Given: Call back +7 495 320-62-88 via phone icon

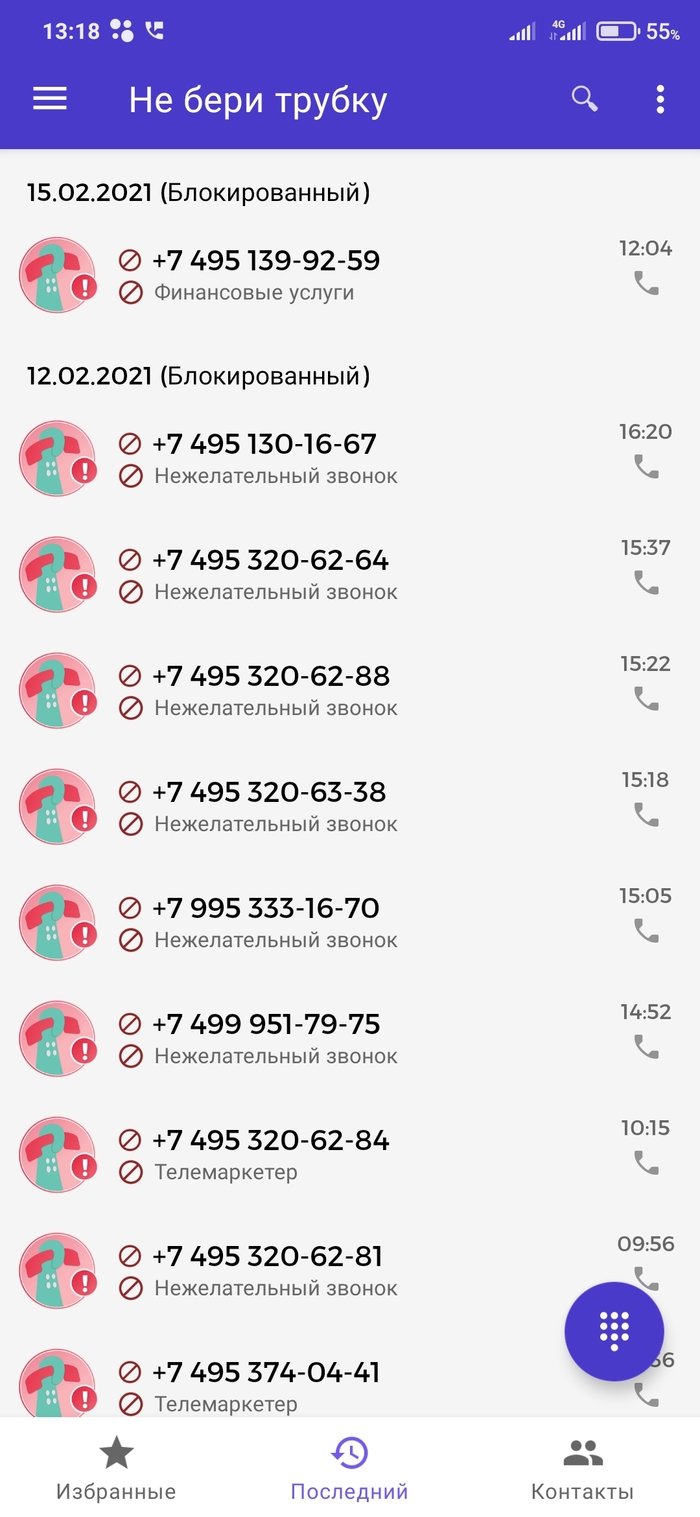Looking at the screenshot, I should (x=646, y=698).
